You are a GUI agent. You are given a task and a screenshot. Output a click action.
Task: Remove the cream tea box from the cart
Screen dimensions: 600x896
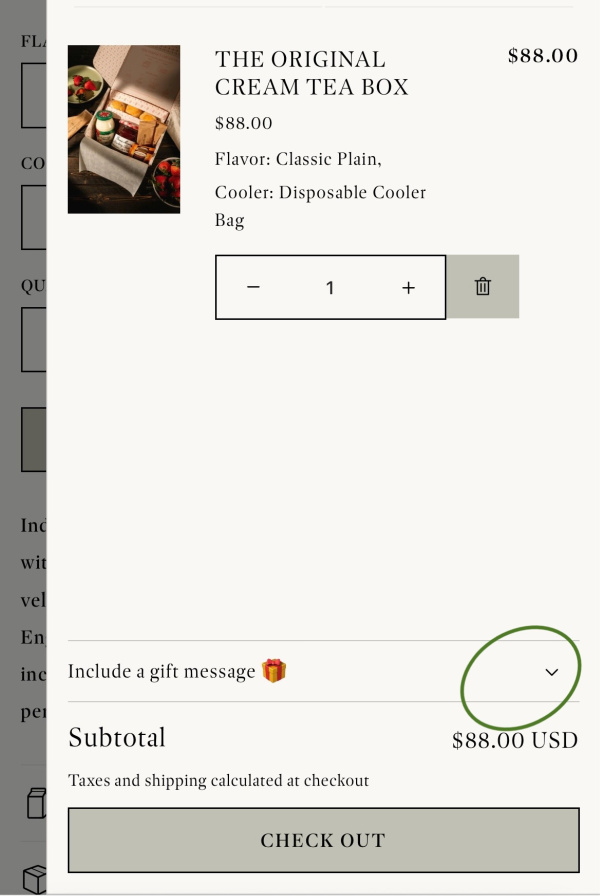(x=483, y=287)
